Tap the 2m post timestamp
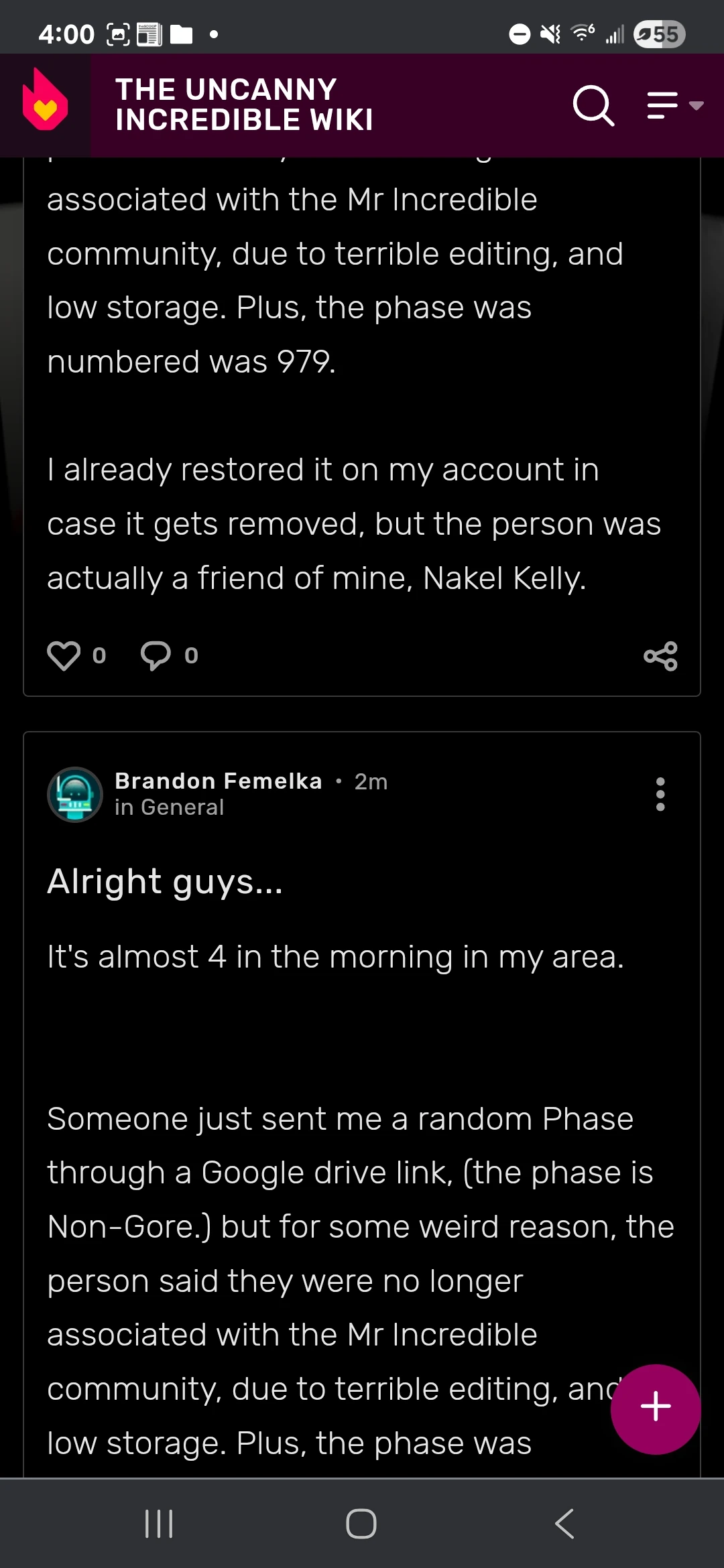The image size is (724, 1568). [x=369, y=781]
